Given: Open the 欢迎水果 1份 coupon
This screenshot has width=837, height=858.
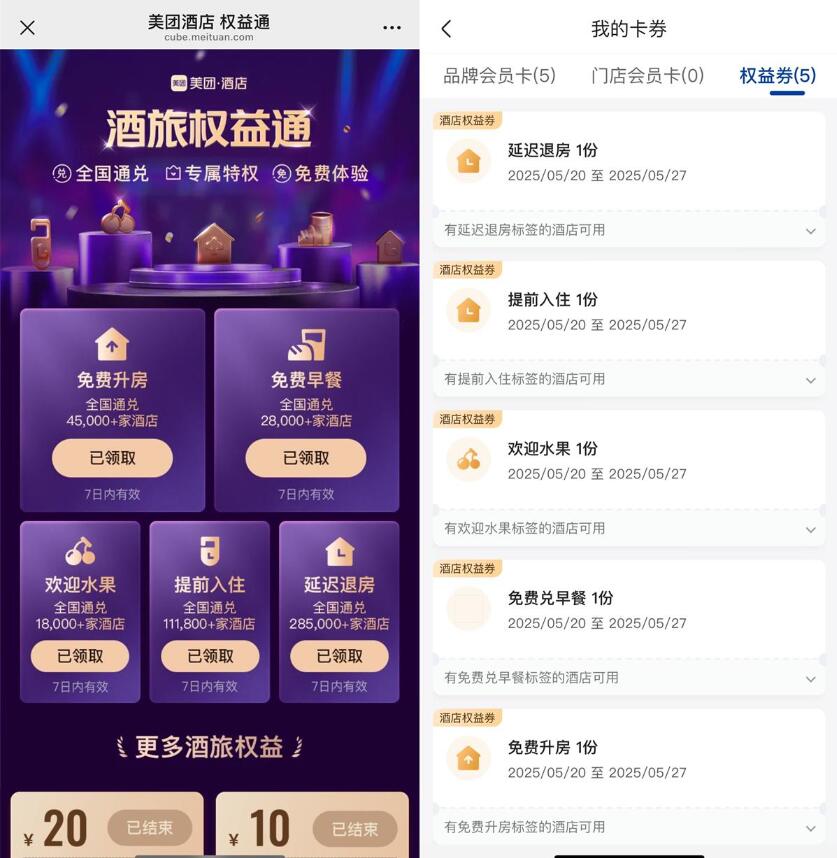Looking at the screenshot, I should 628,460.
